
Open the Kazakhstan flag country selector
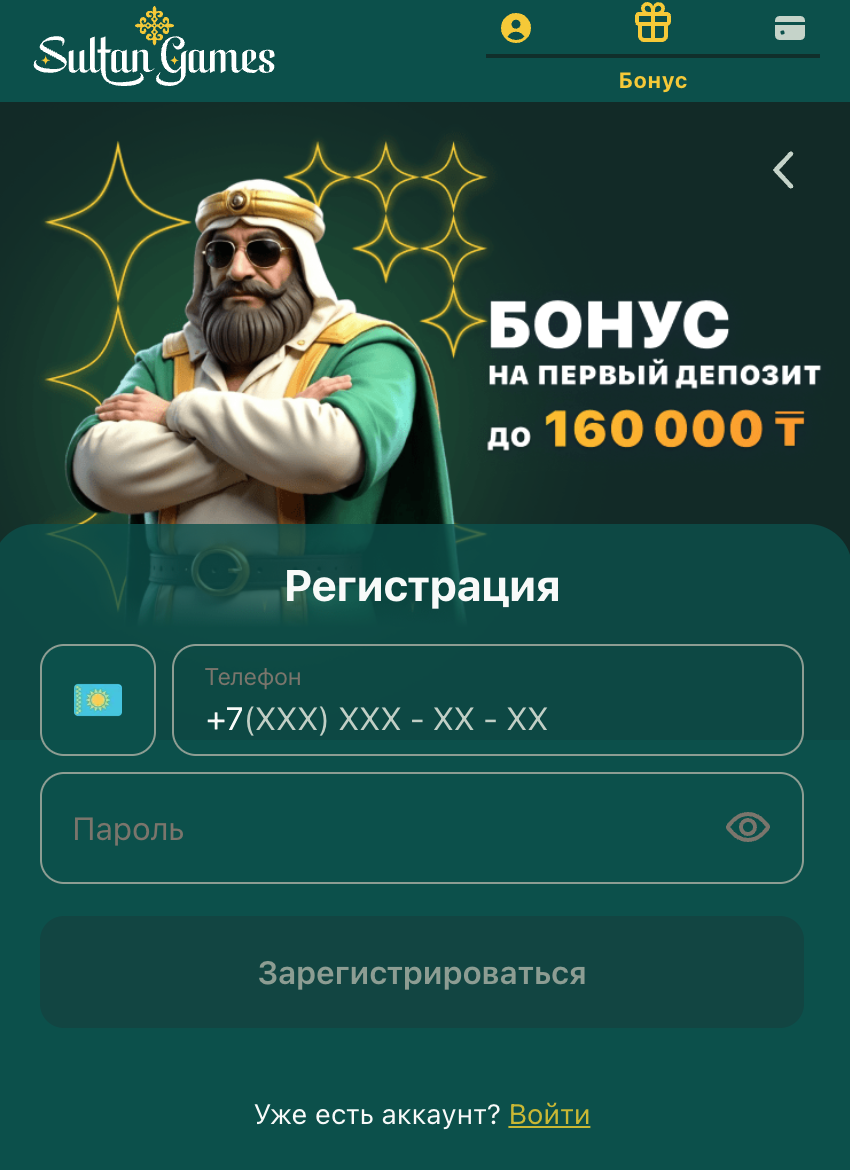(98, 700)
